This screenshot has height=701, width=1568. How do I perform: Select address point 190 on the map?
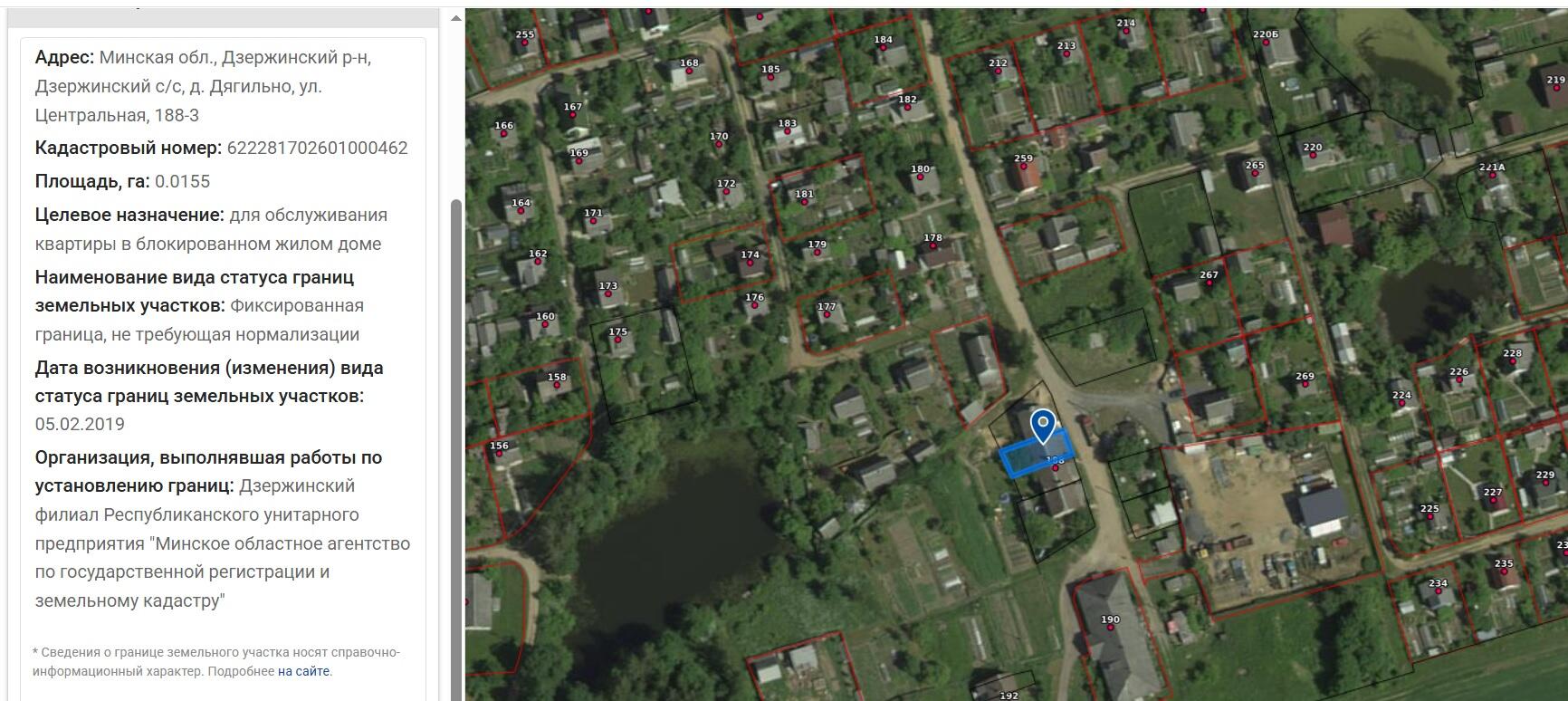[1110, 628]
